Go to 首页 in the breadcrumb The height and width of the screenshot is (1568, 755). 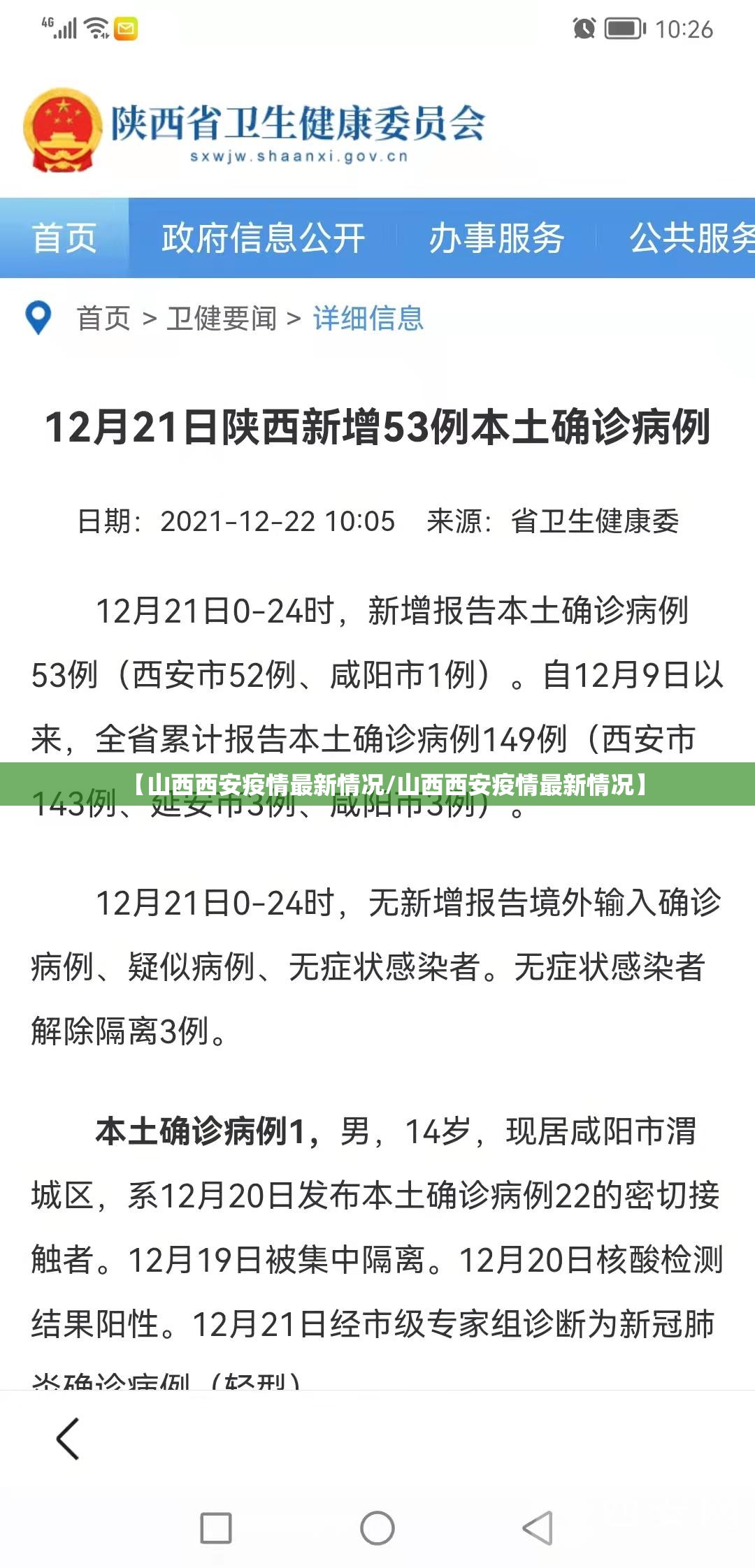(103, 319)
